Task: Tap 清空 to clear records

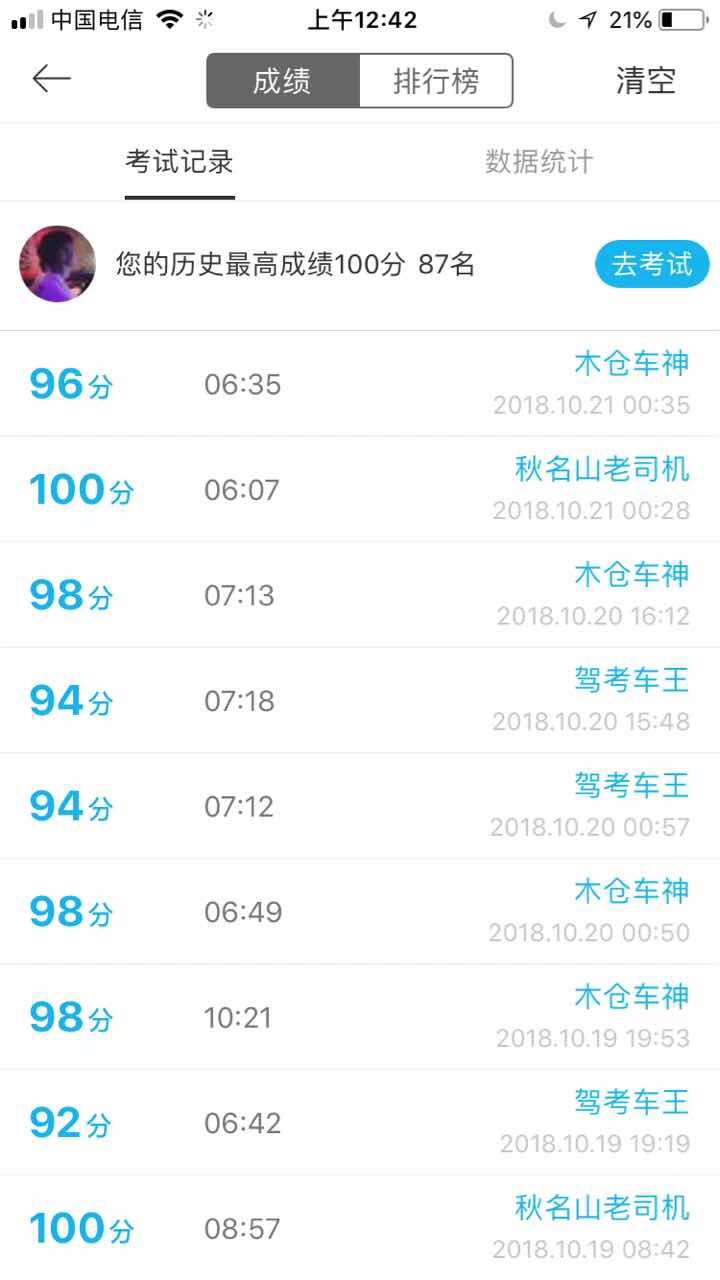Action: [646, 81]
